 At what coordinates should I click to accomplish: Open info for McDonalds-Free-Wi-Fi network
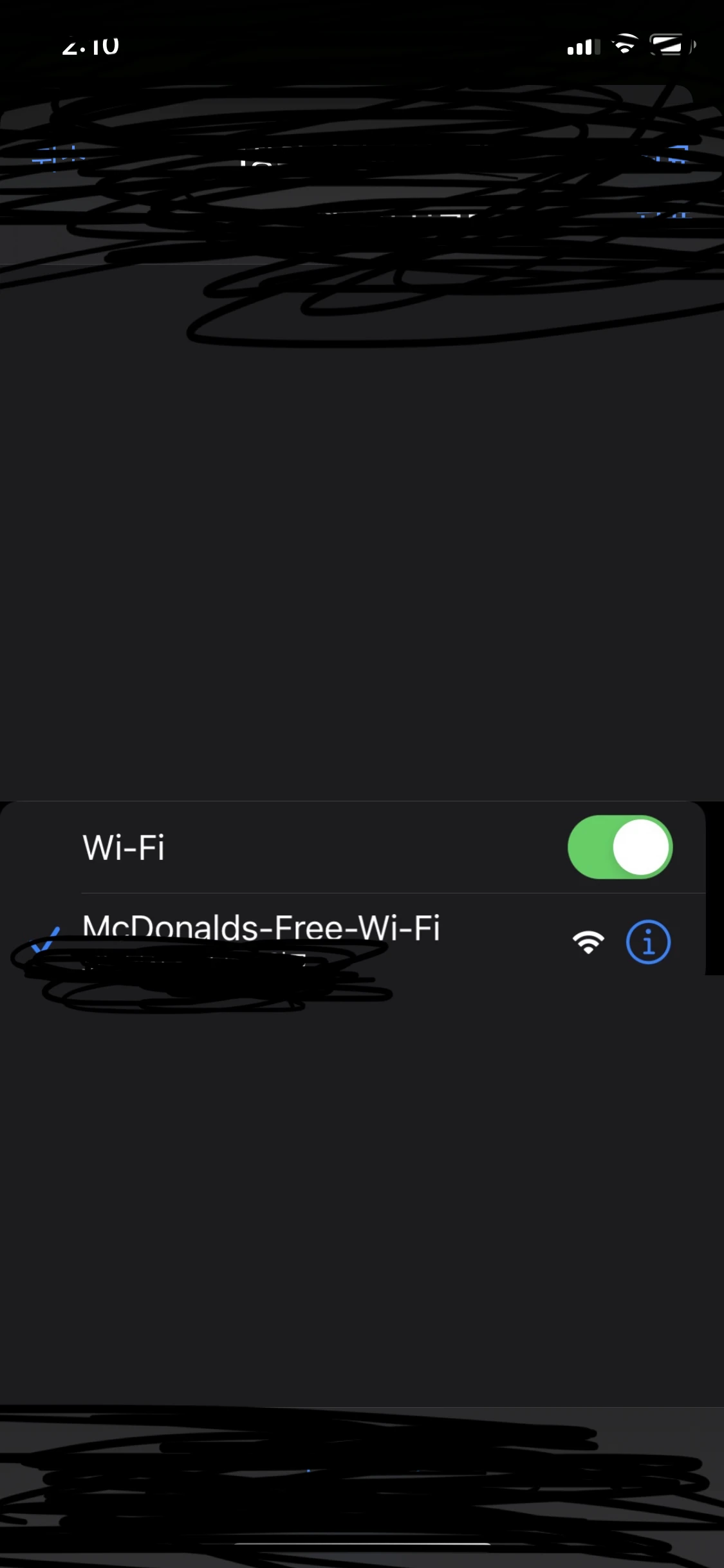pyautogui.click(x=648, y=942)
